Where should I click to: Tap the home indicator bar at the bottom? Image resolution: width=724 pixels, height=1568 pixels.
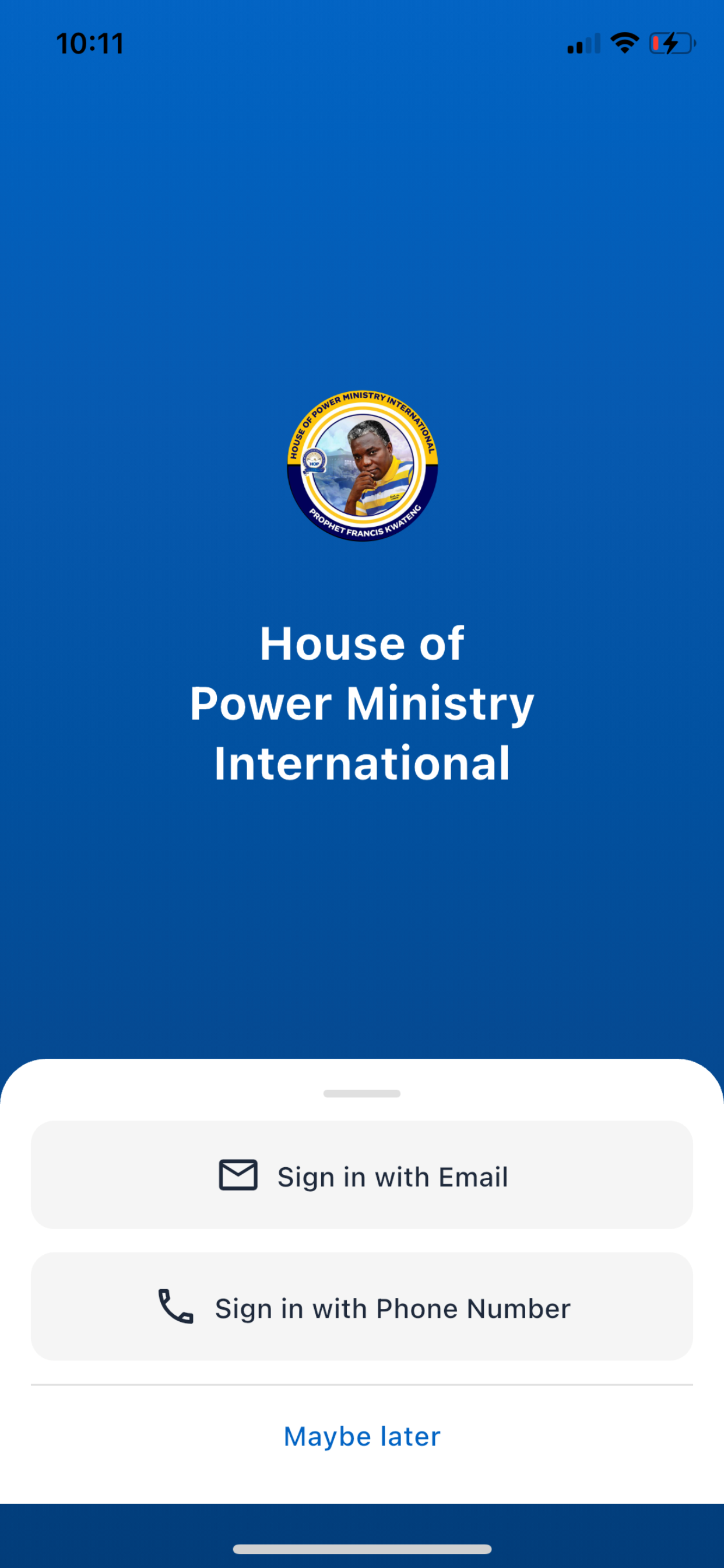(362, 1549)
